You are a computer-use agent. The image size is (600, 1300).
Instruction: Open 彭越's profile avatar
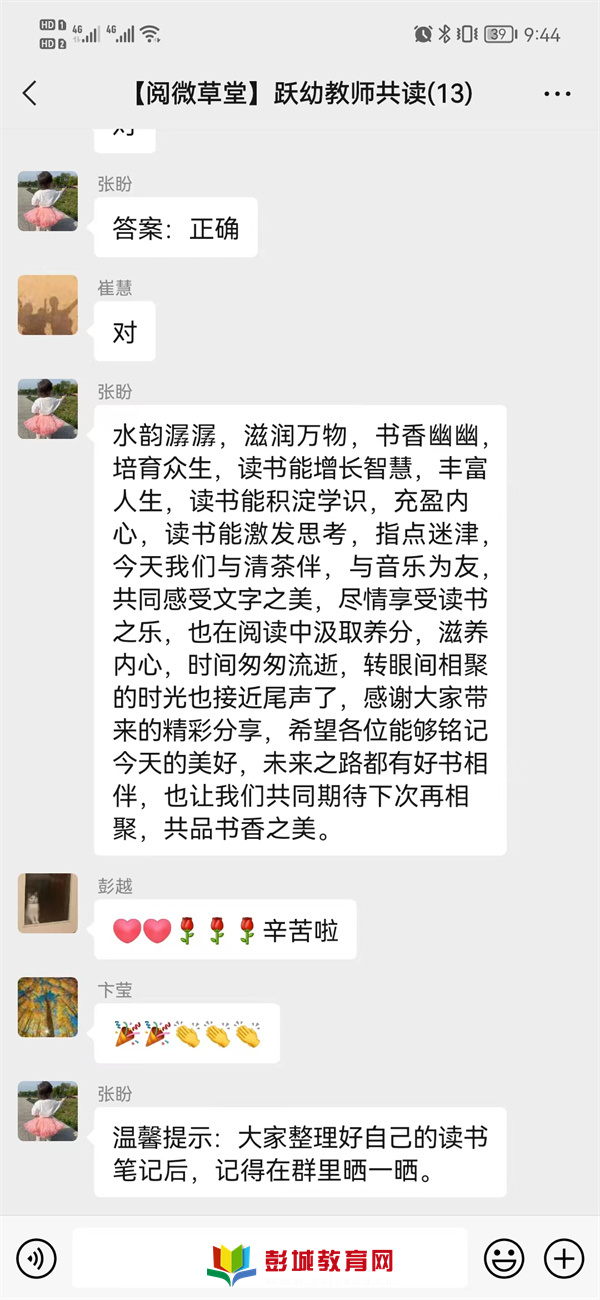(x=47, y=903)
